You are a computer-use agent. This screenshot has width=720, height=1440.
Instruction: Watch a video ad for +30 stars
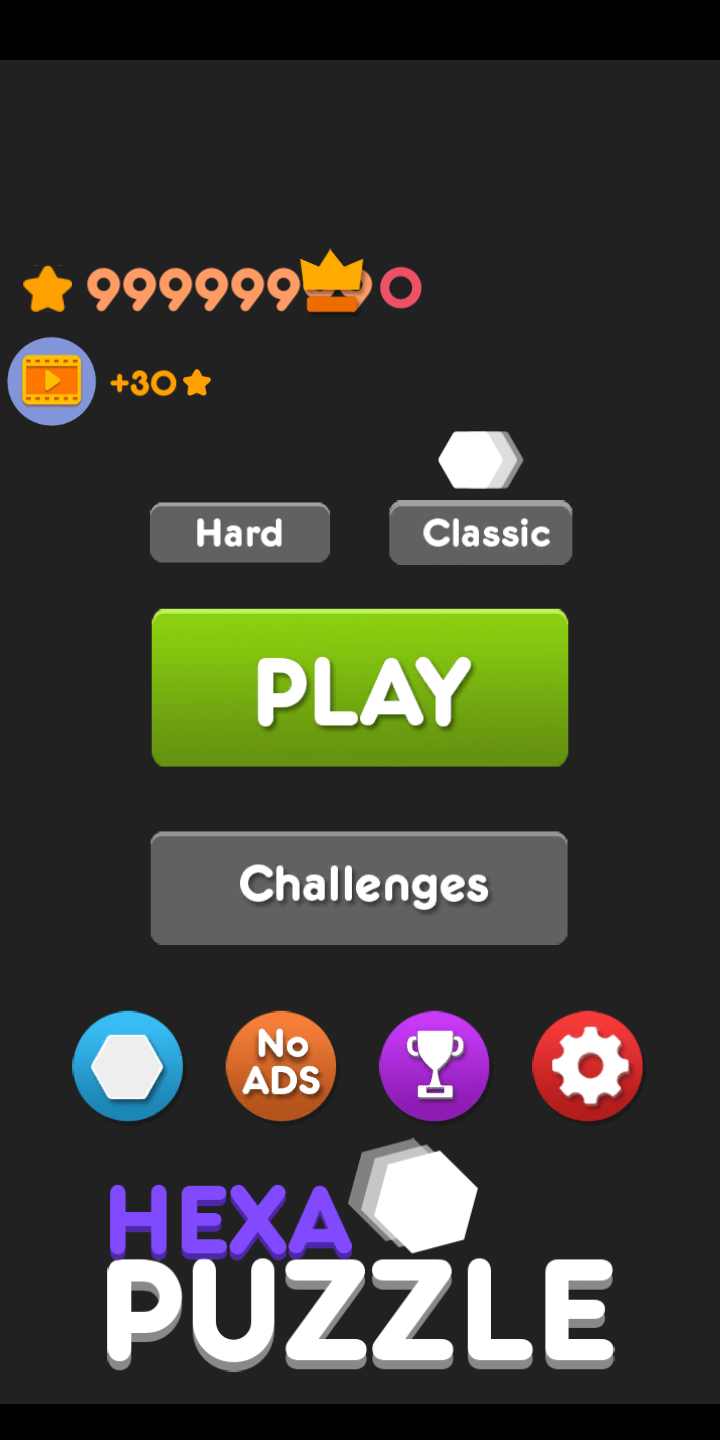tap(52, 381)
